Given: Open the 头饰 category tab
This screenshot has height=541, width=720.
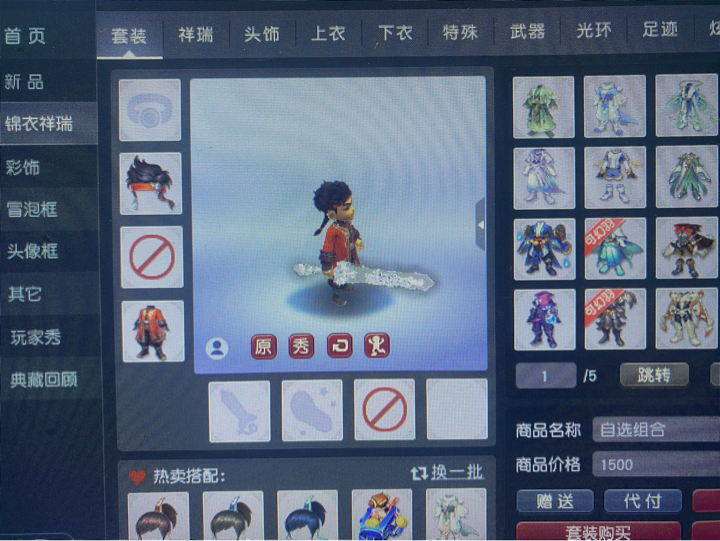Looking at the screenshot, I should pyautogui.click(x=261, y=33).
